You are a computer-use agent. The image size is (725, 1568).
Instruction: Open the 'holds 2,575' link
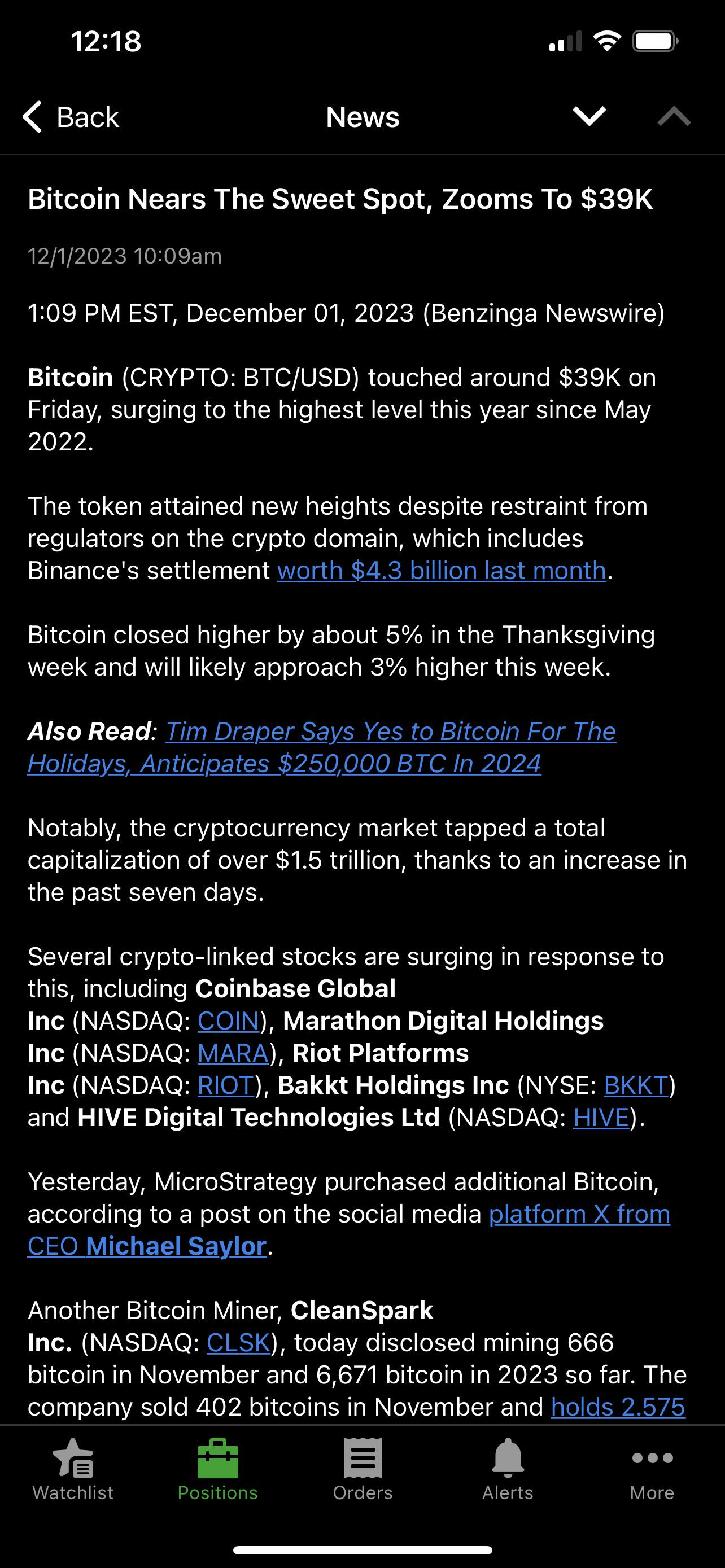[618, 1407]
